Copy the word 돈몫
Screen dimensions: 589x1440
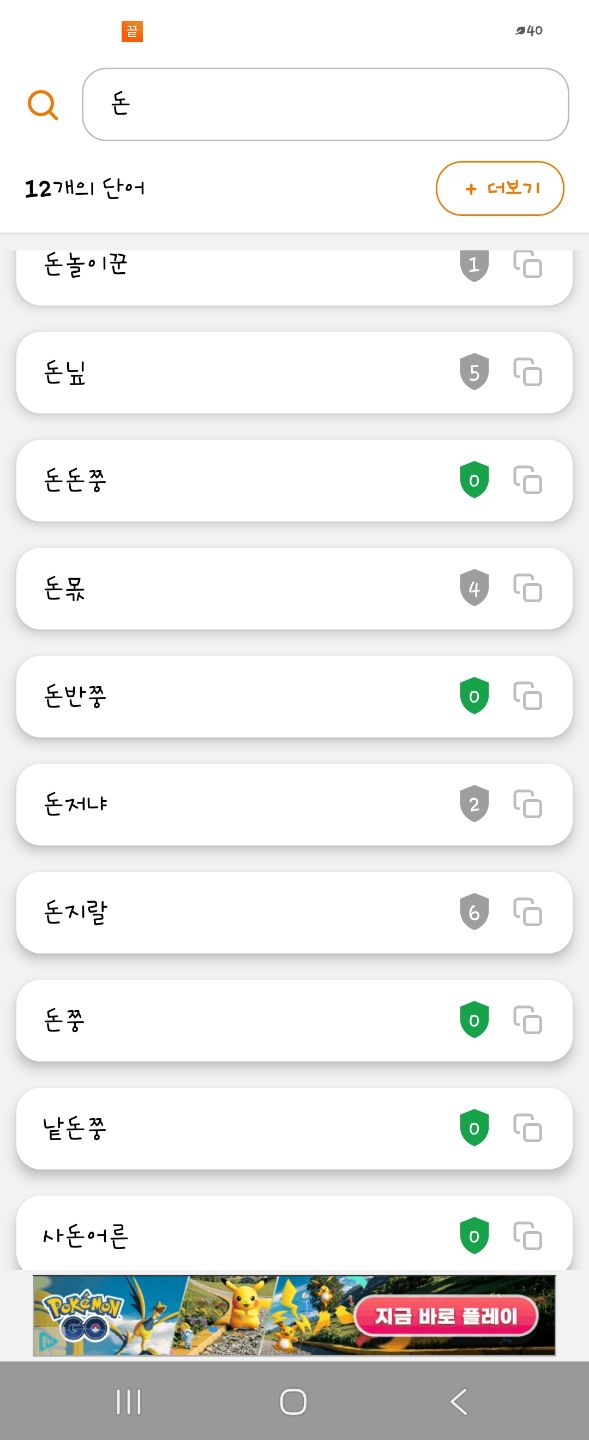pyautogui.click(x=528, y=588)
